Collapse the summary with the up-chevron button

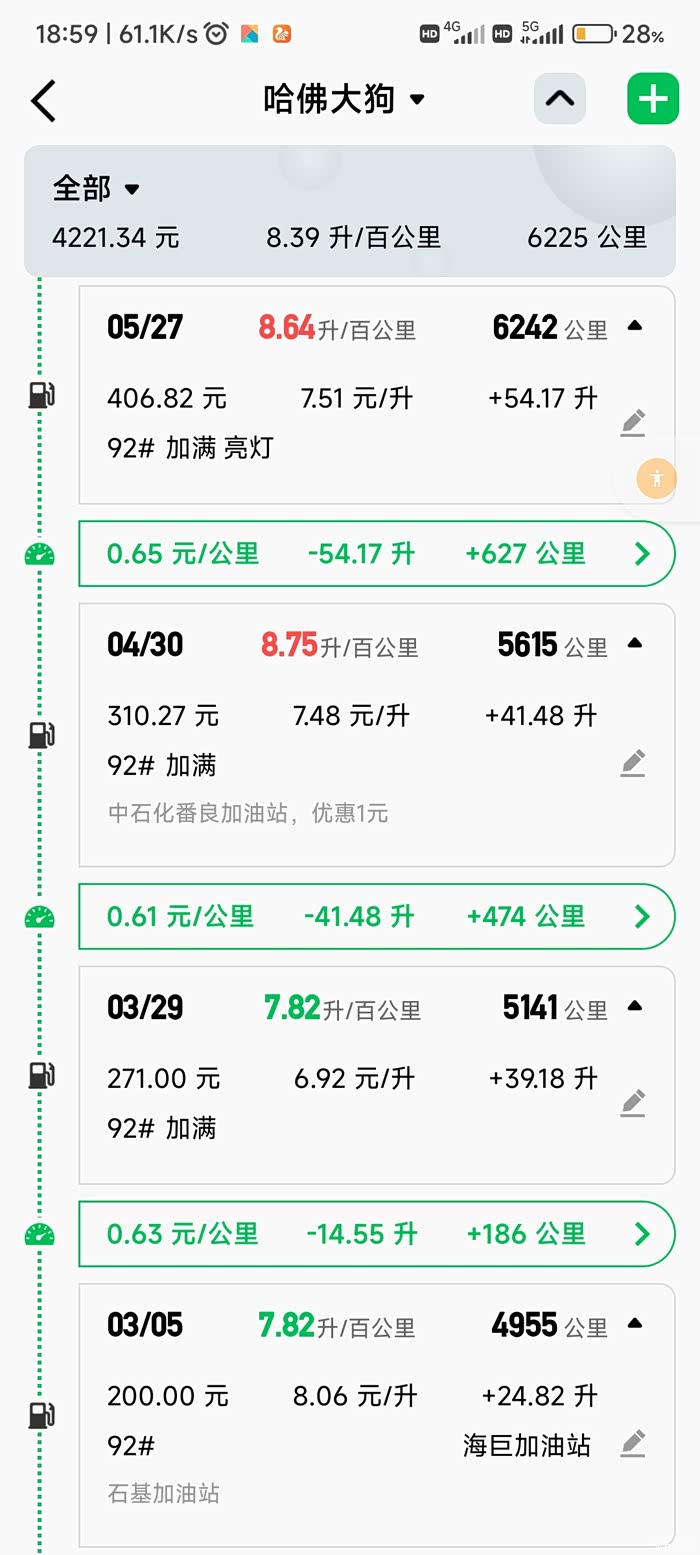[560, 99]
